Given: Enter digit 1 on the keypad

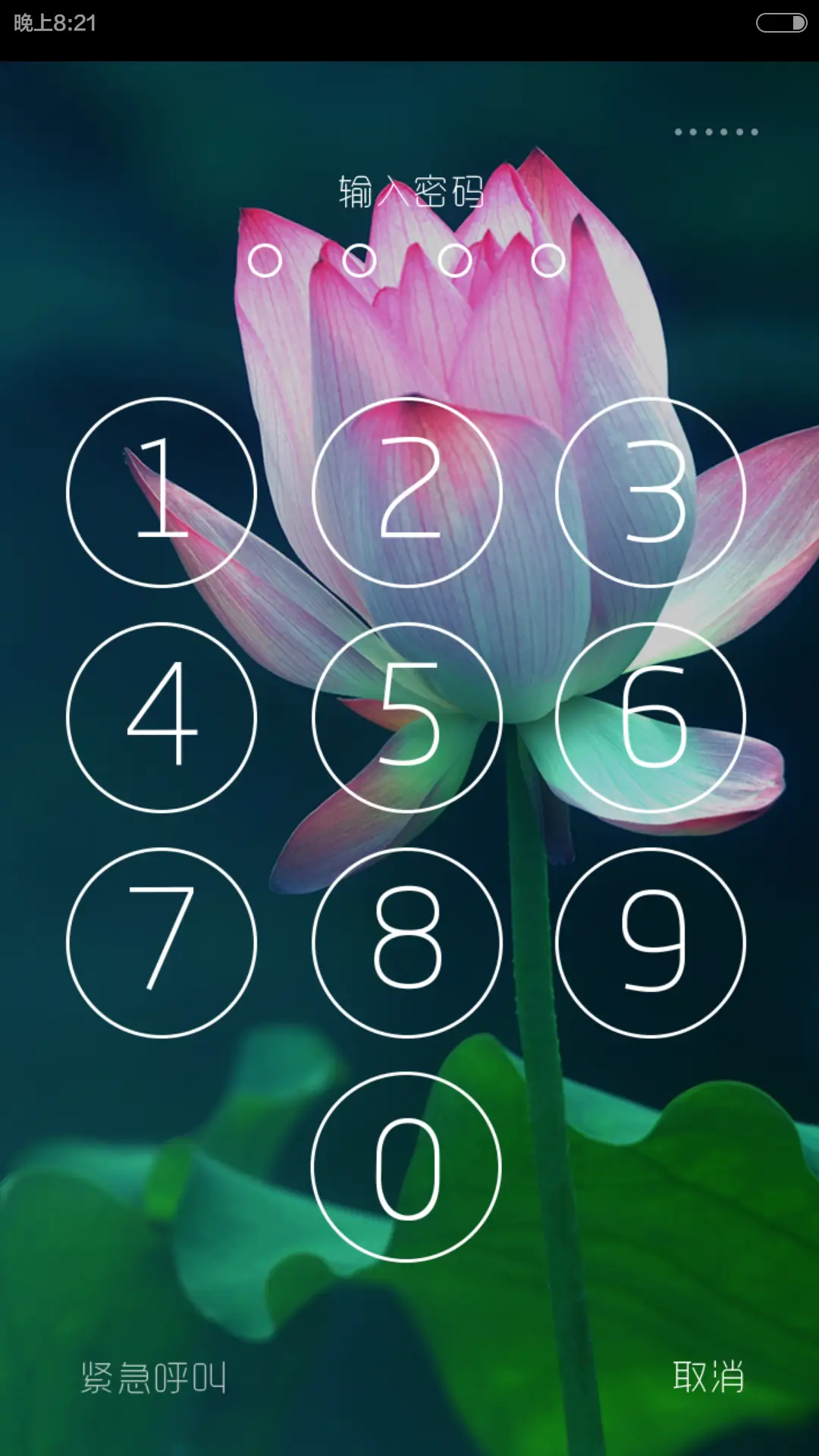Looking at the screenshot, I should (162, 492).
